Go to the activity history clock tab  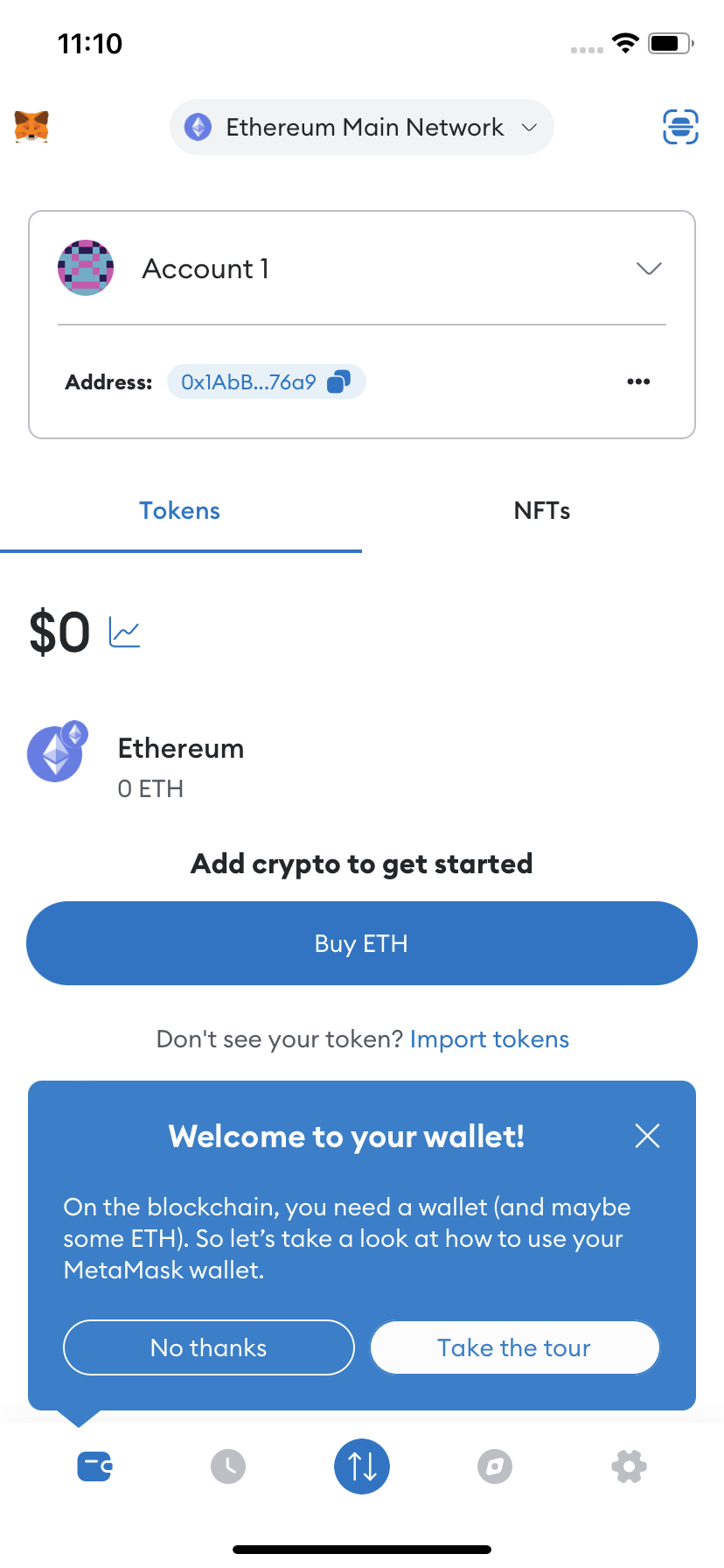(228, 1466)
